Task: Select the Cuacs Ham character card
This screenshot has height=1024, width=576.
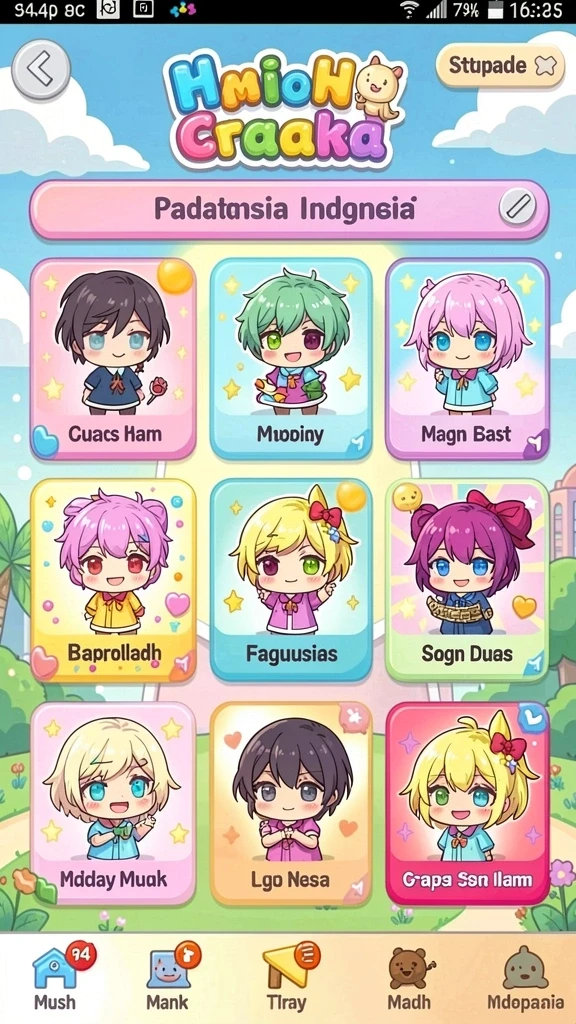Action: pyautogui.click(x=113, y=359)
